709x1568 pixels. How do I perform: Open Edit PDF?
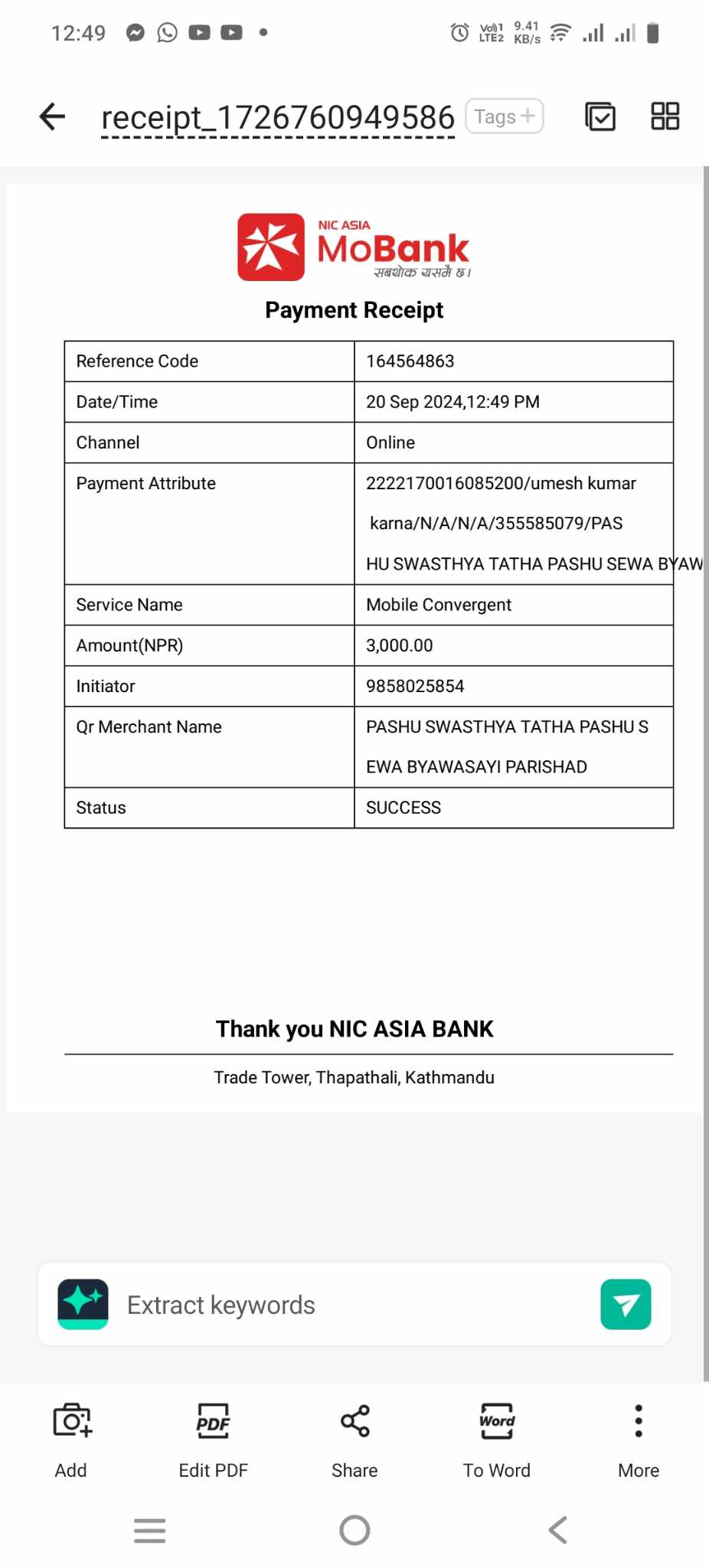tap(213, 1440)
